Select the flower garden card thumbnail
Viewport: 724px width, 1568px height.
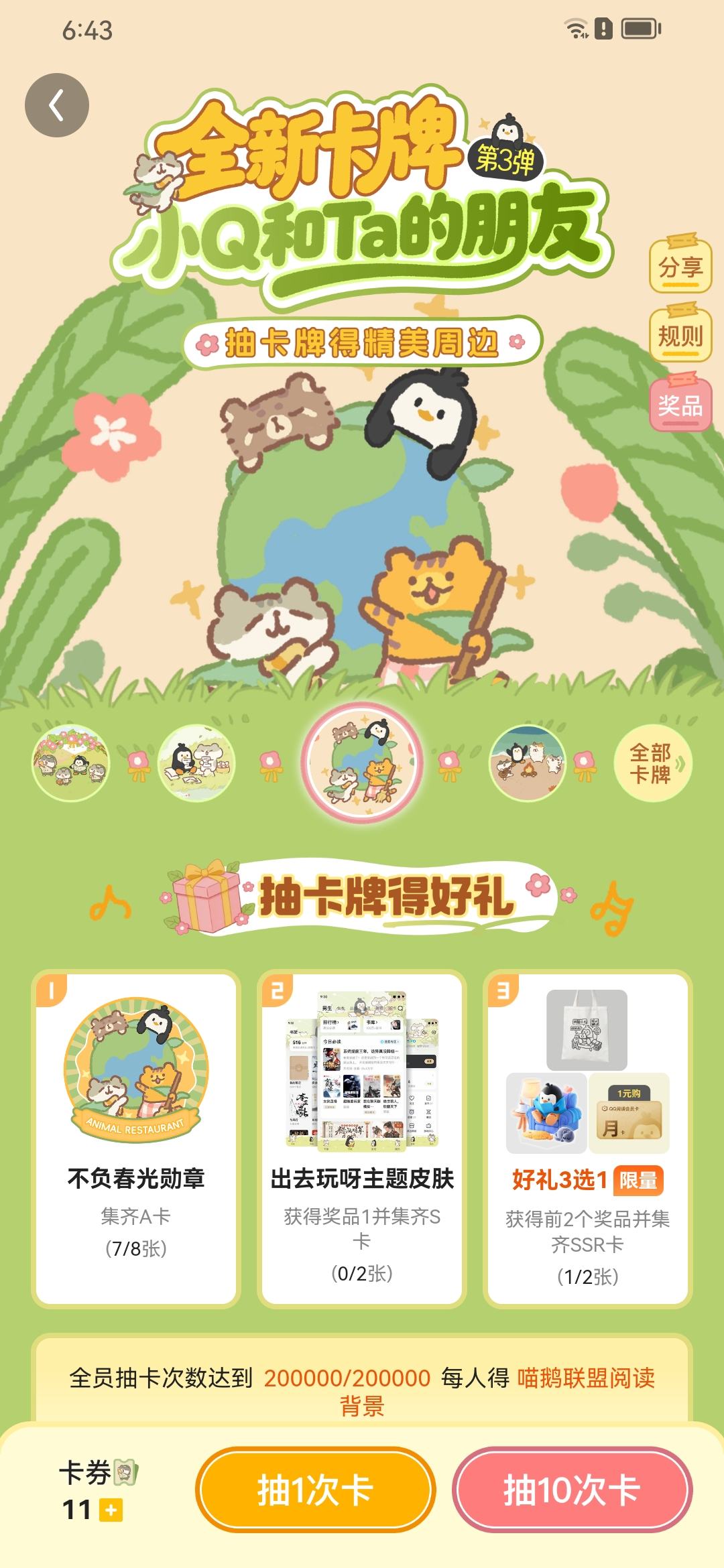click(70, 764)
